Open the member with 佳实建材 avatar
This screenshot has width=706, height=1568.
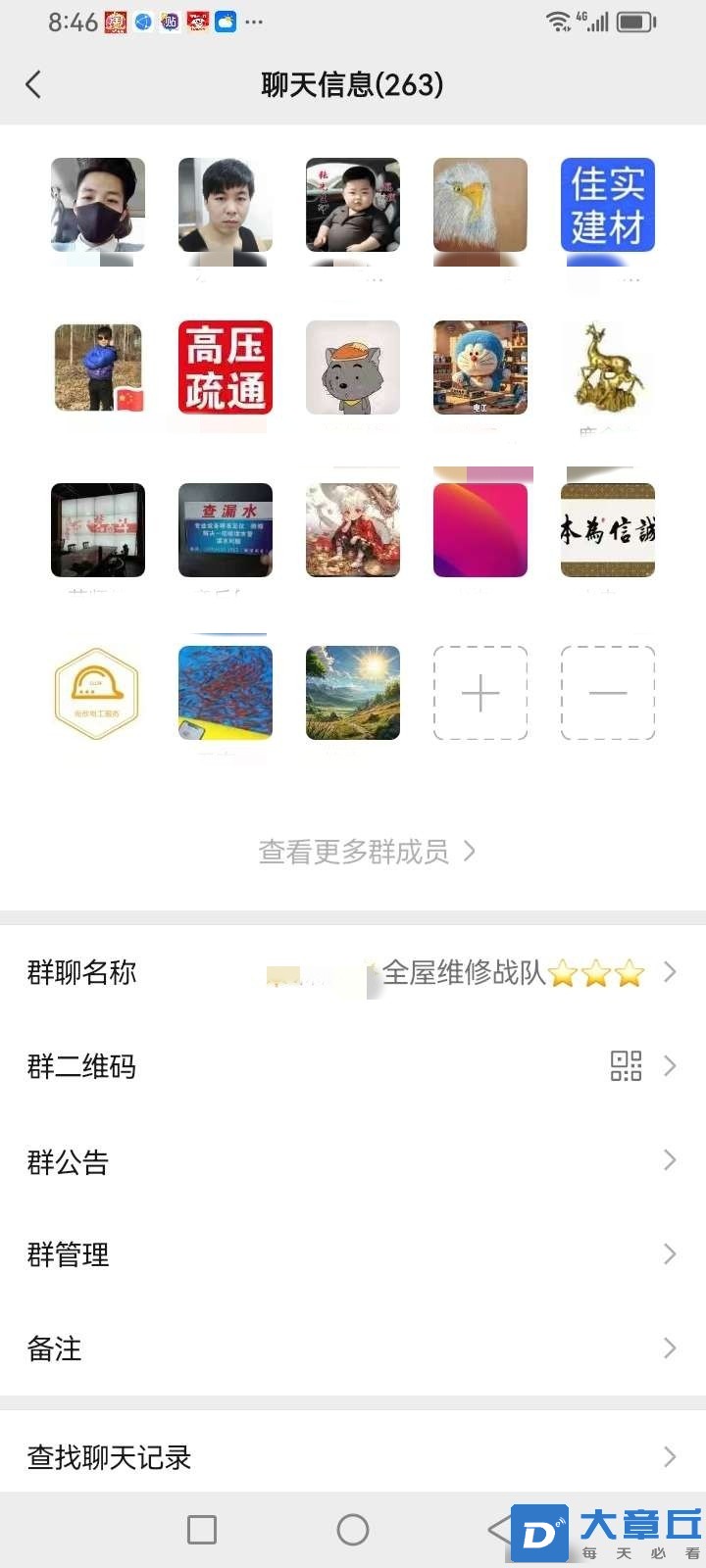pos(608,205)
